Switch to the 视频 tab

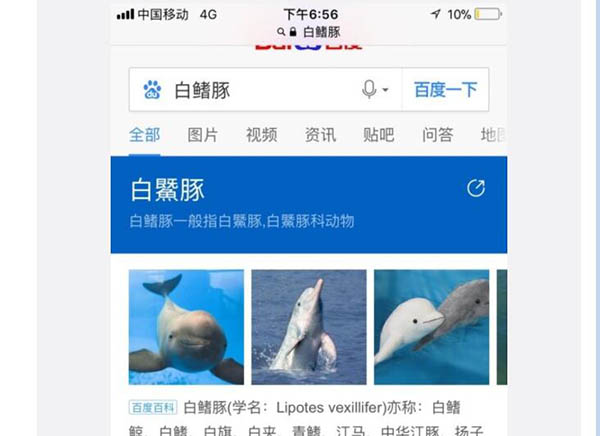tap(261, 135)
